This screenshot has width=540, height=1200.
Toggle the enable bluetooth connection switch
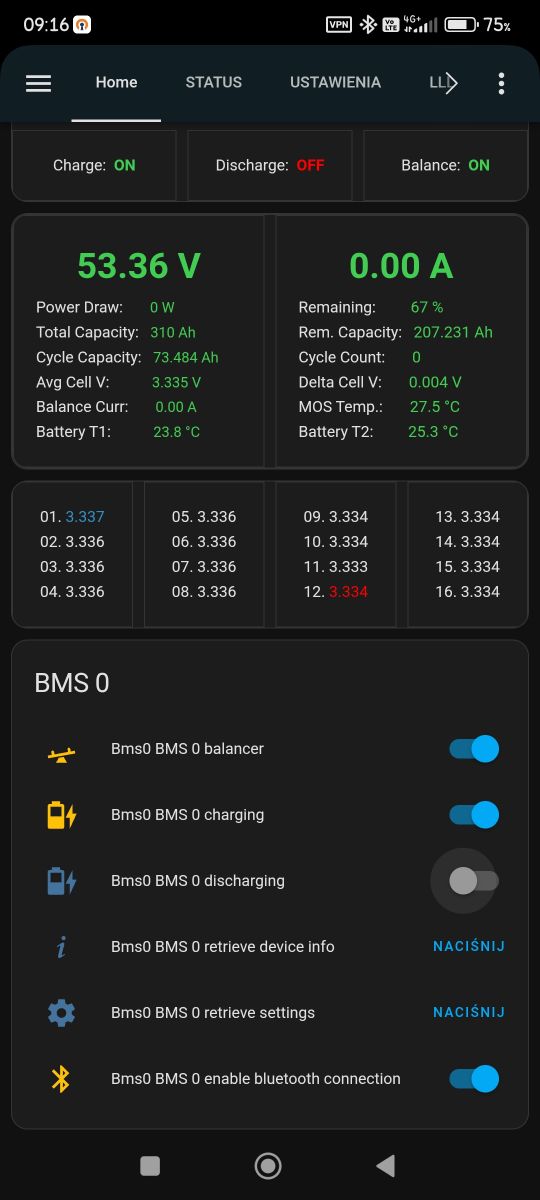point(474,1079)
